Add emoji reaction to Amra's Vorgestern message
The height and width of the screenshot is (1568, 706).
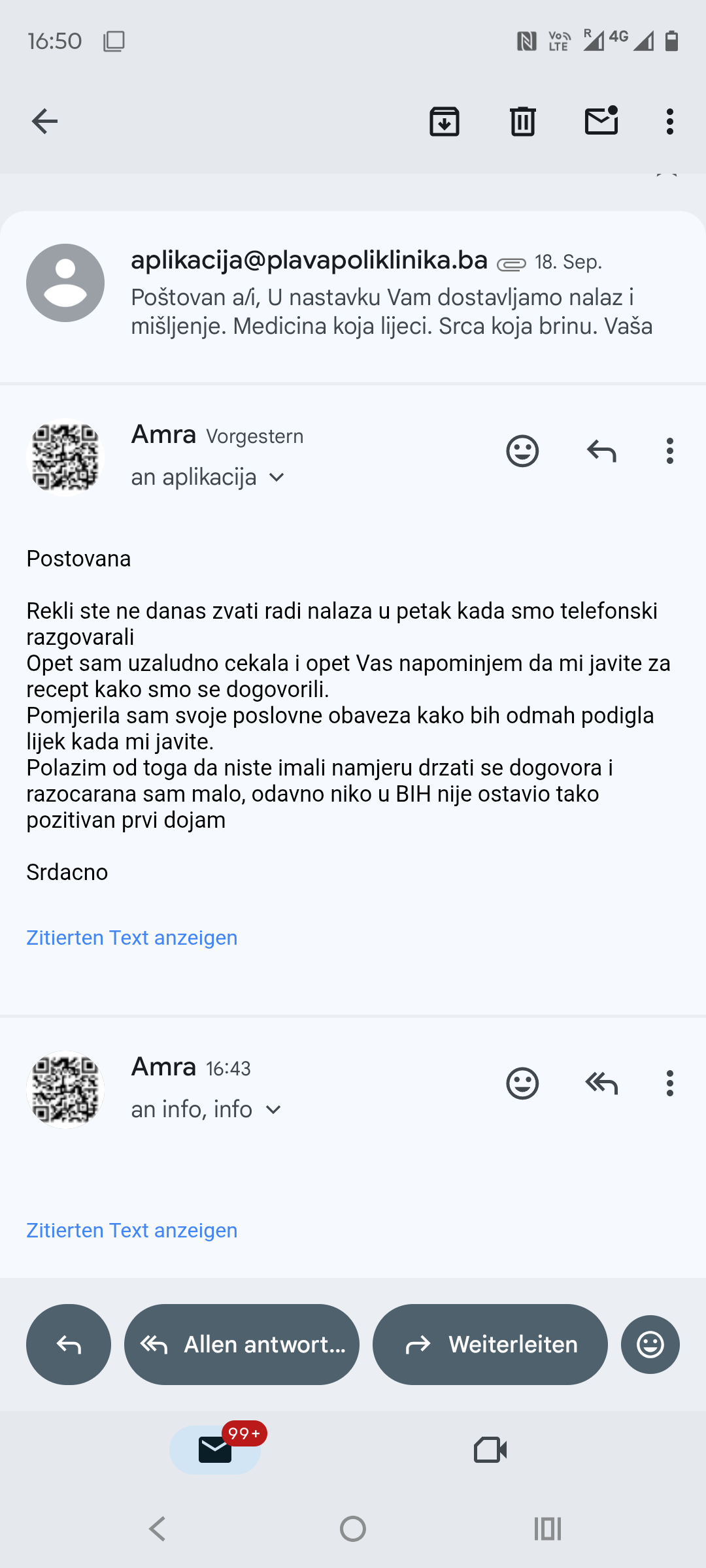click(522, 451)
